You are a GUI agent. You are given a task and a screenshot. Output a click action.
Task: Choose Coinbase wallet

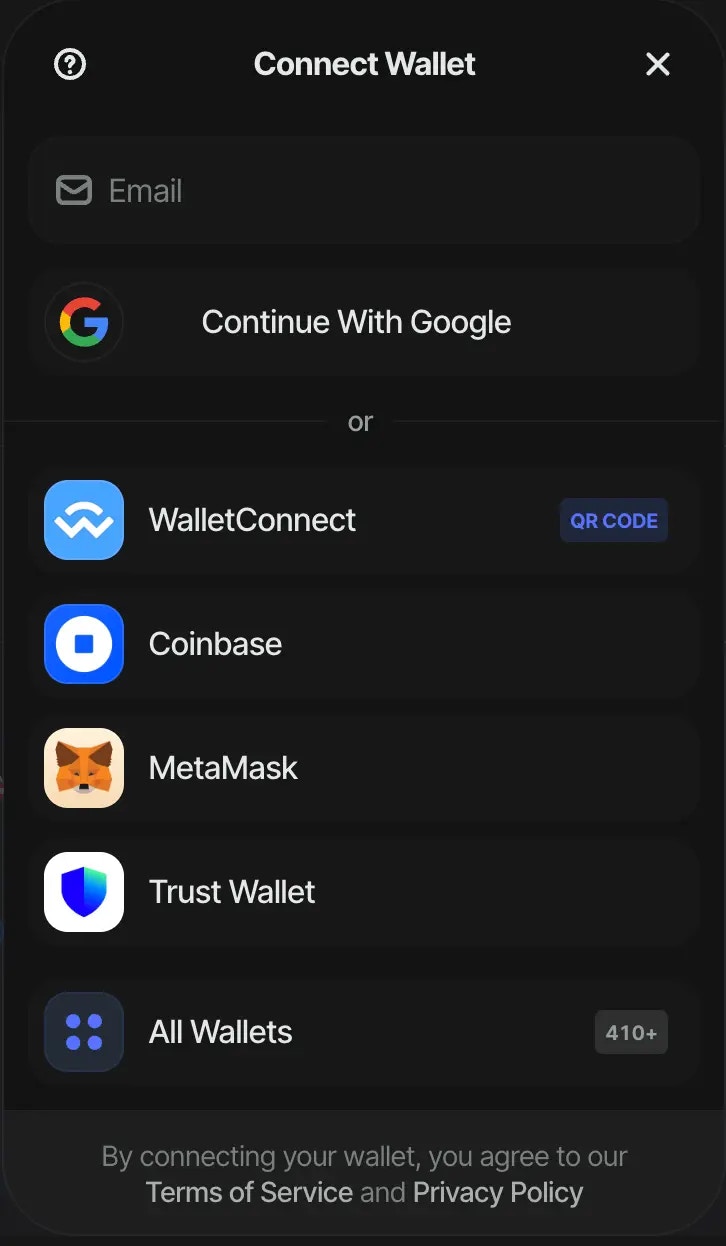pyautogui.click(x=363, y=644)
